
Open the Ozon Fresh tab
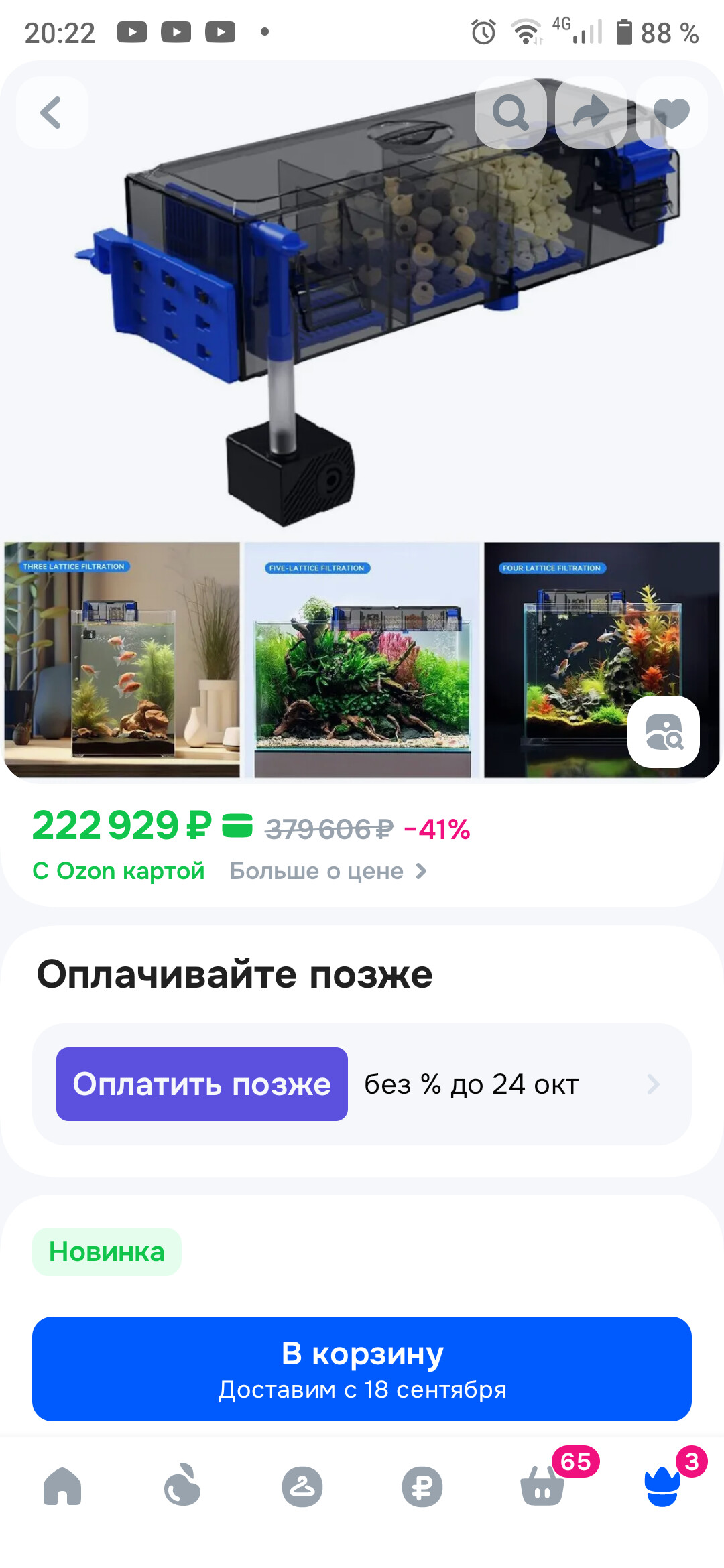tap(182, 1486)
